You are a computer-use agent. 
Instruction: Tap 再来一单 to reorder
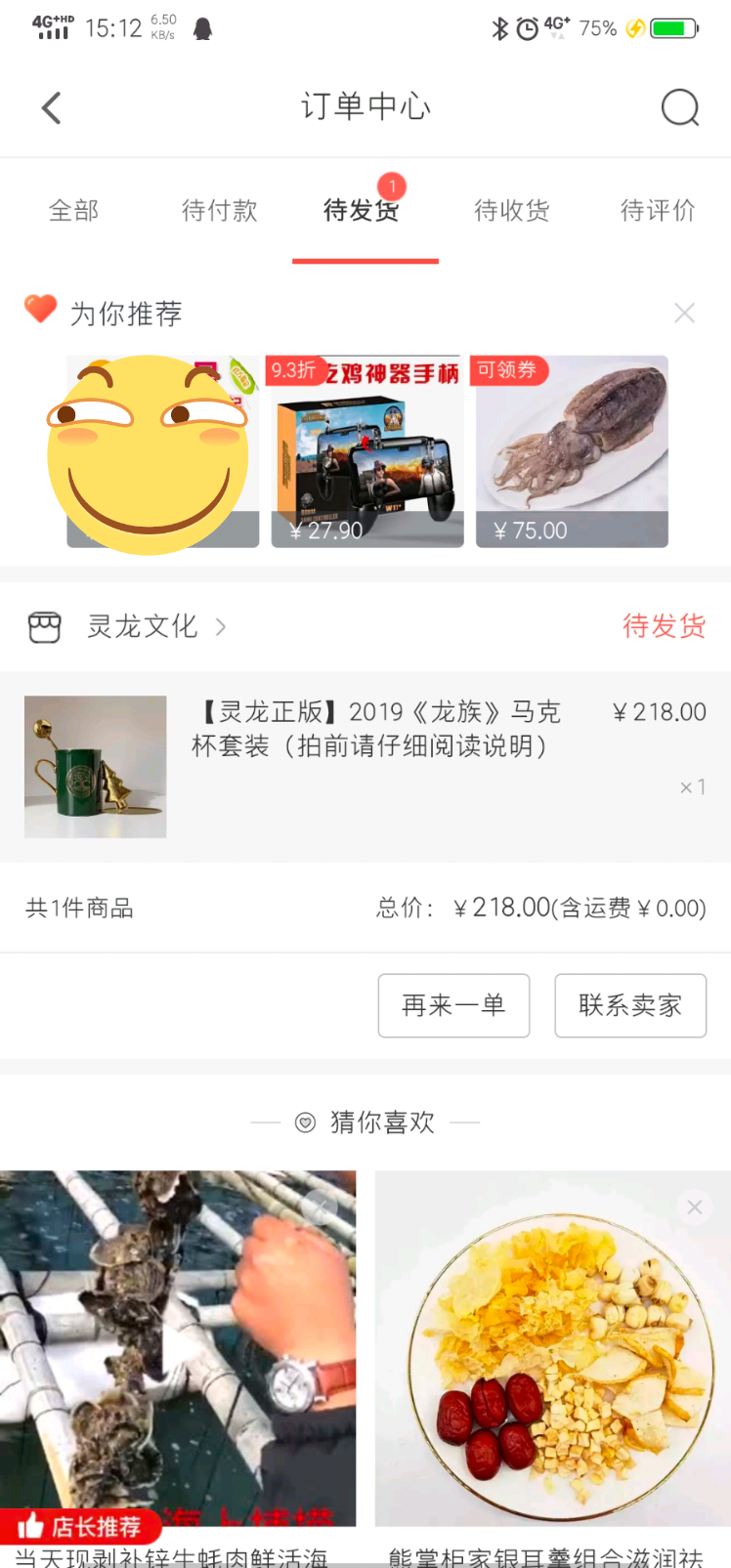453,1005
